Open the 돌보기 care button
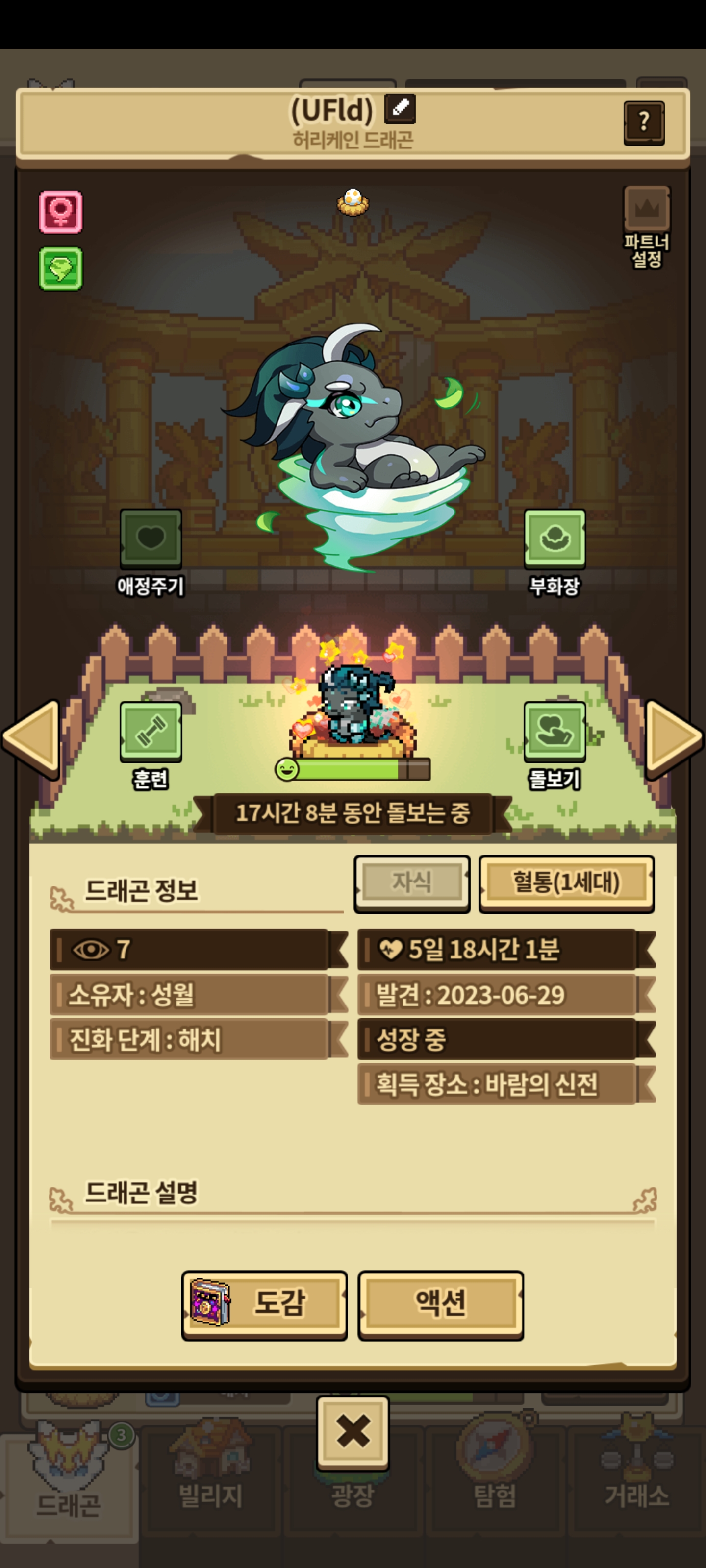This screenshot has width=706, height=1568. coord(555,732)
